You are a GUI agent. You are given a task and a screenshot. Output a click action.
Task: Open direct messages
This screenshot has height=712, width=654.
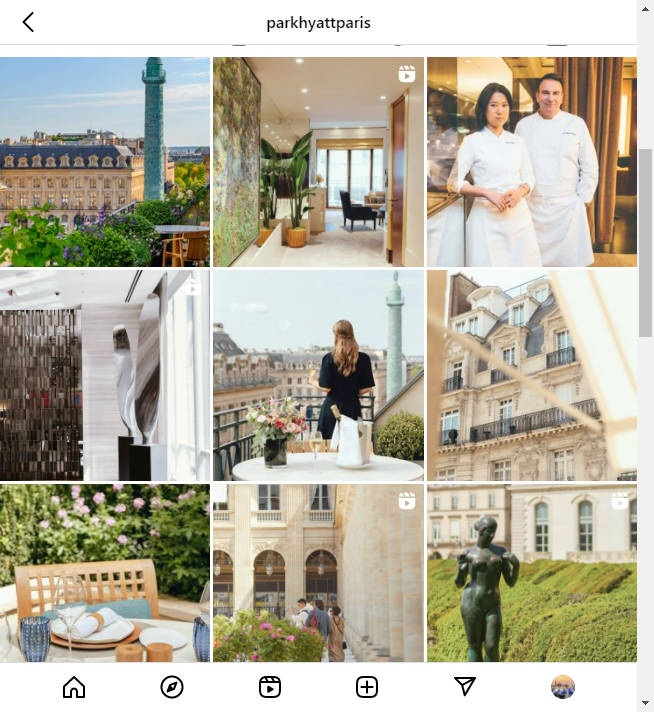point(465,687)
